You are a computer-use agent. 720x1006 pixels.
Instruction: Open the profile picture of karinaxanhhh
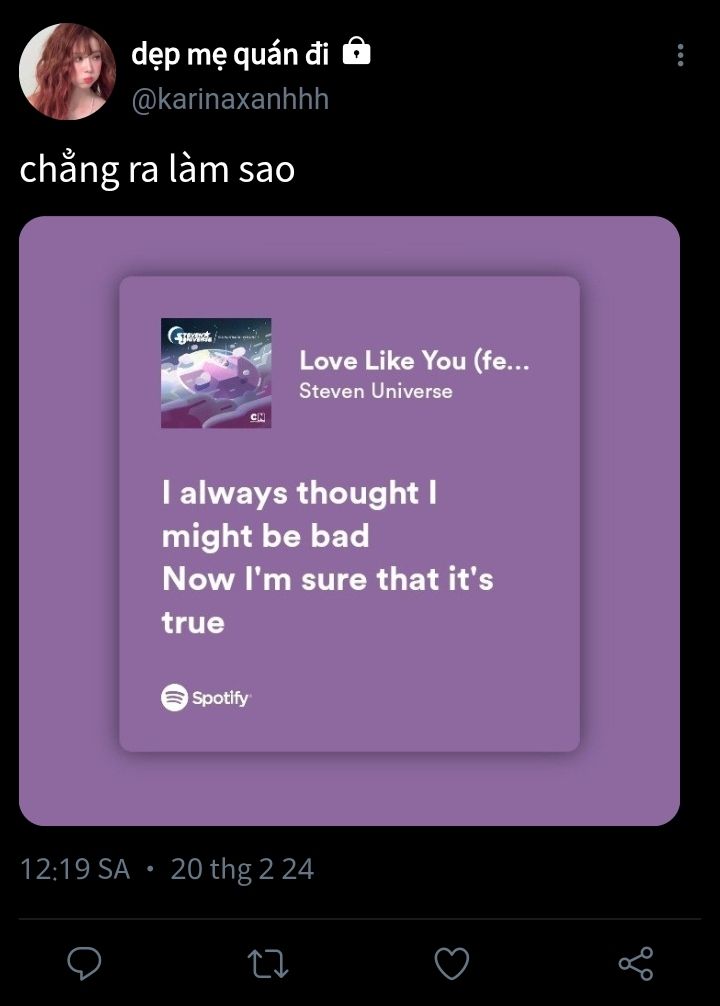(x=67, y=72)
